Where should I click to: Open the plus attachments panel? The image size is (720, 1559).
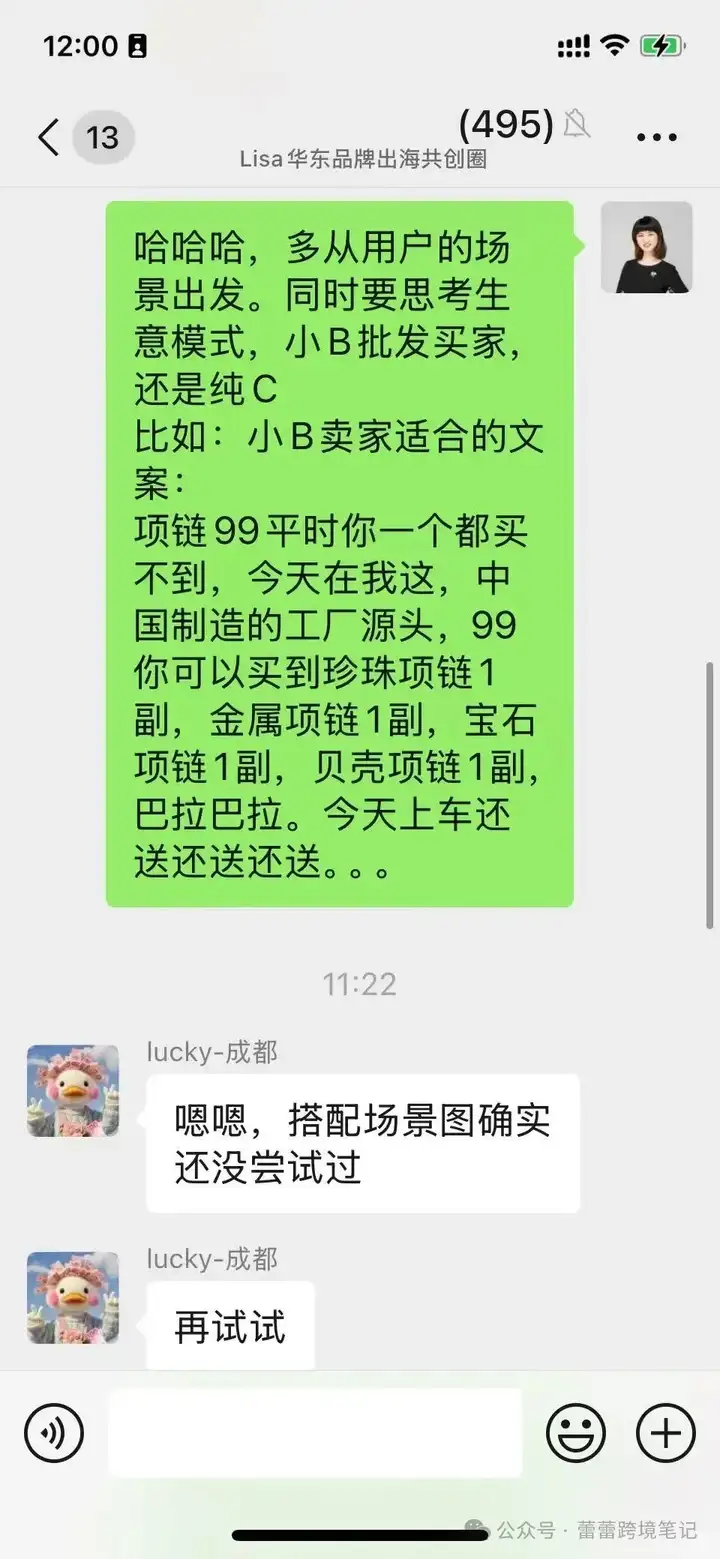click(665, 1433)
